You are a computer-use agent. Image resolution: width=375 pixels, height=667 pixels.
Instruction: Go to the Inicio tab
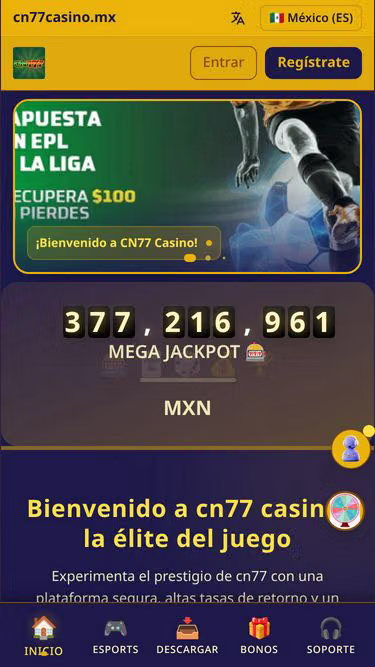[43, 636]
